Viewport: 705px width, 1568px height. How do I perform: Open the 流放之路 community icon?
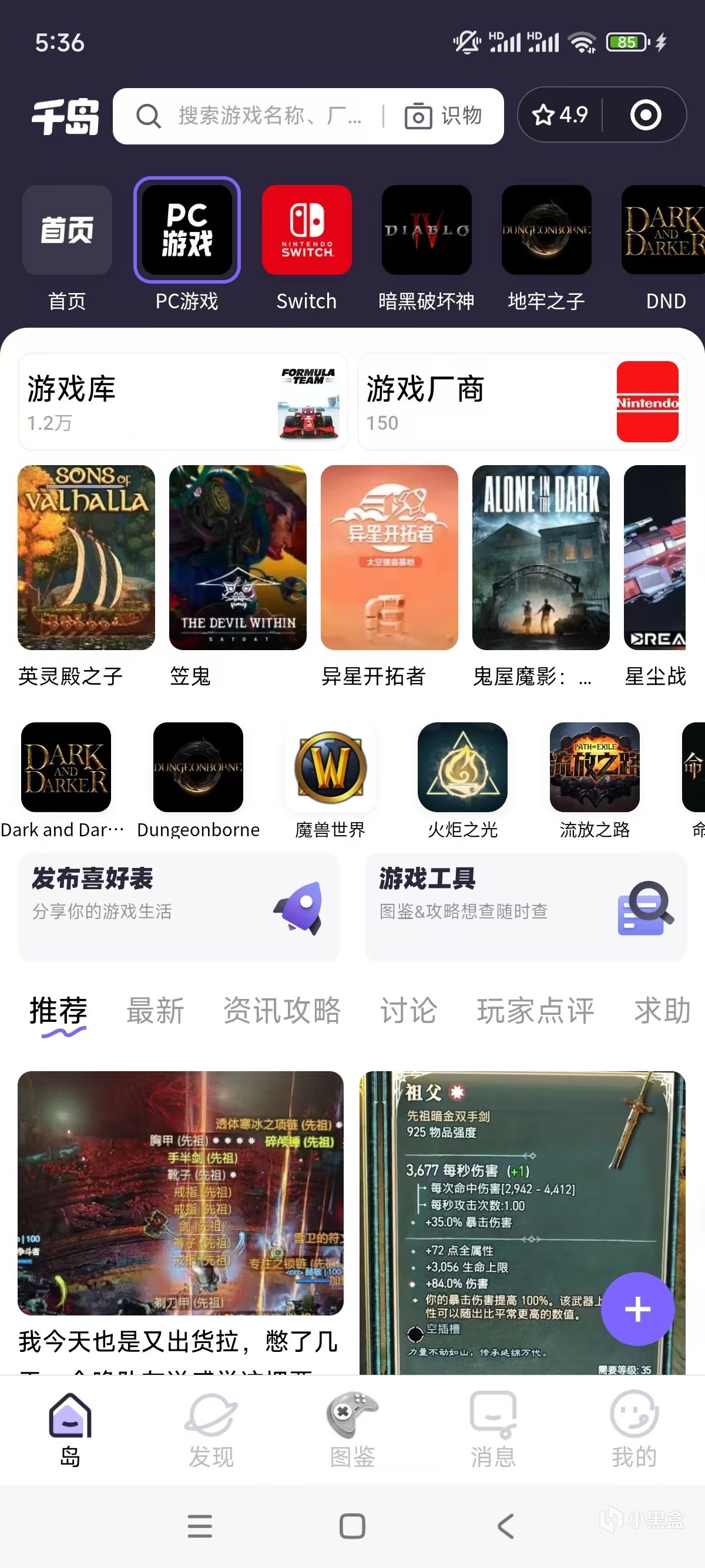pyautogui.click(x=594, y=767)
